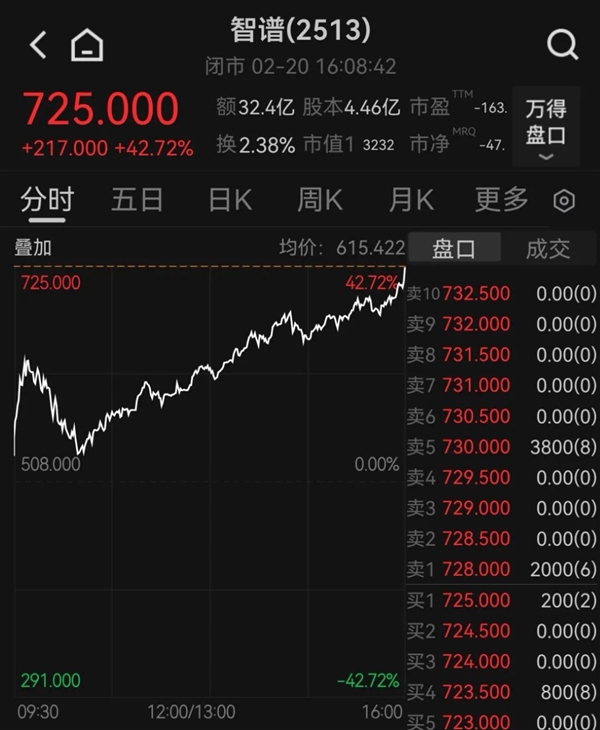Open the 更多 chart options

[x=501, y=200]
